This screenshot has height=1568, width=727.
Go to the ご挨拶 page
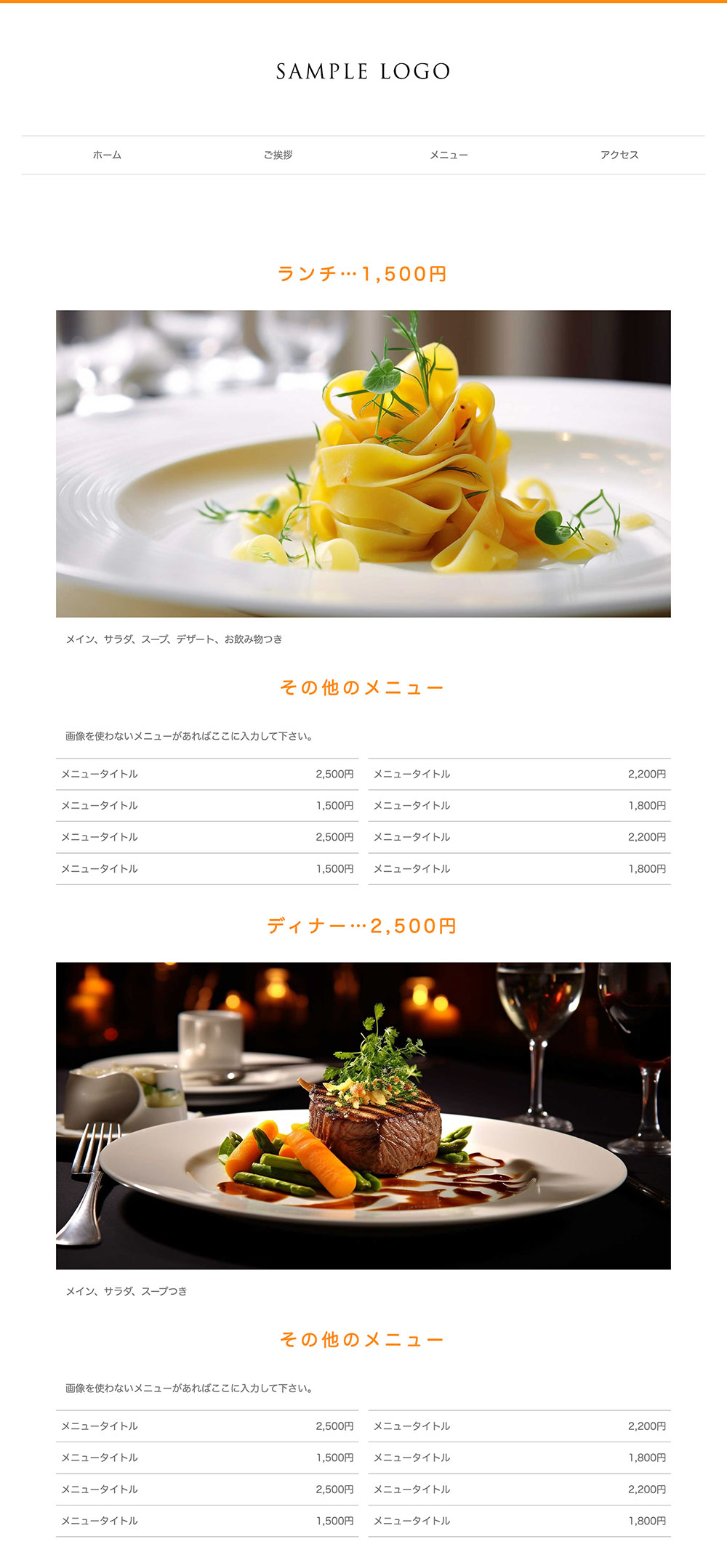point(278,155)
